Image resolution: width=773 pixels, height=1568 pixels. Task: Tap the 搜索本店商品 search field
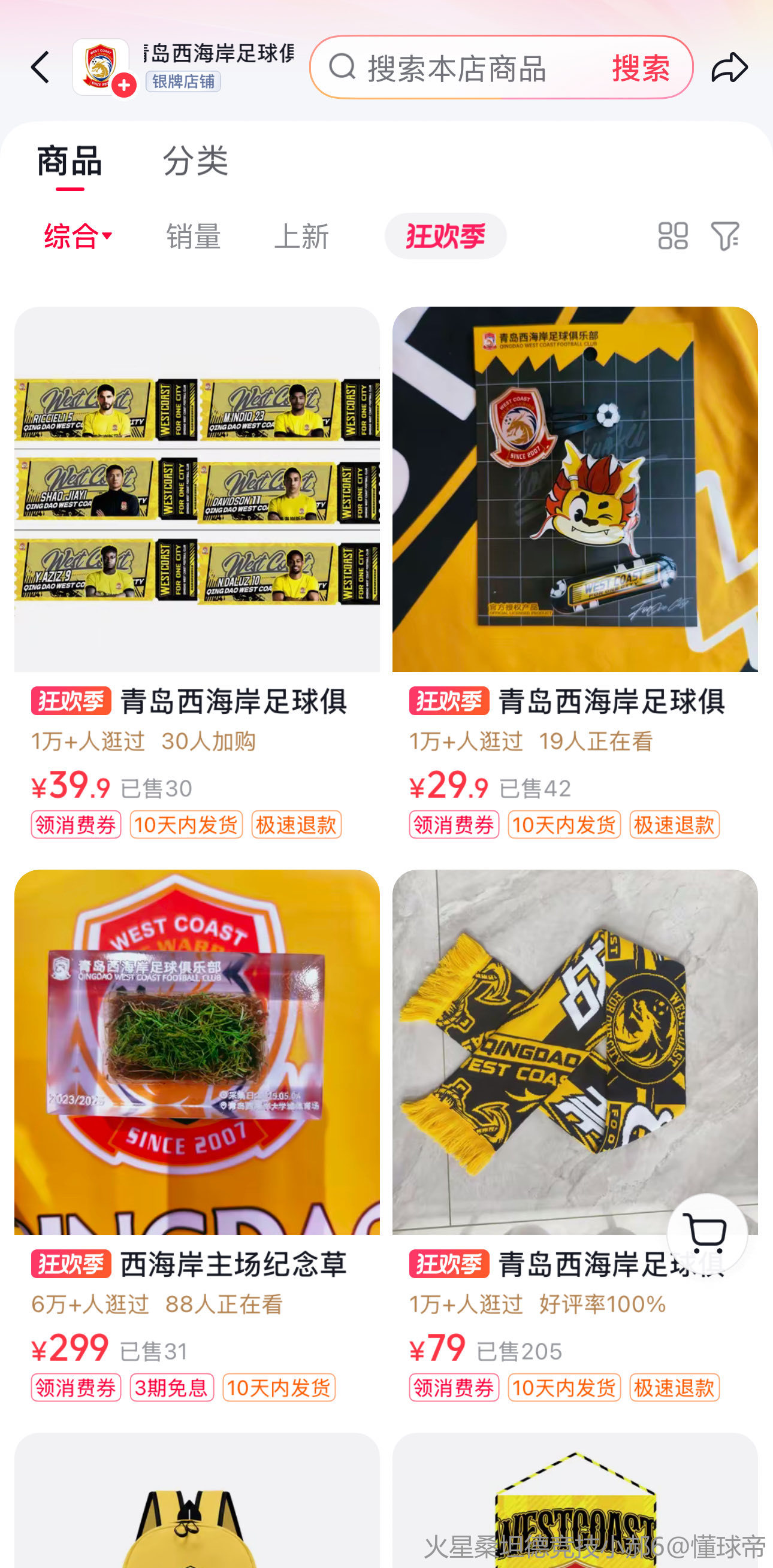point(455,68)
